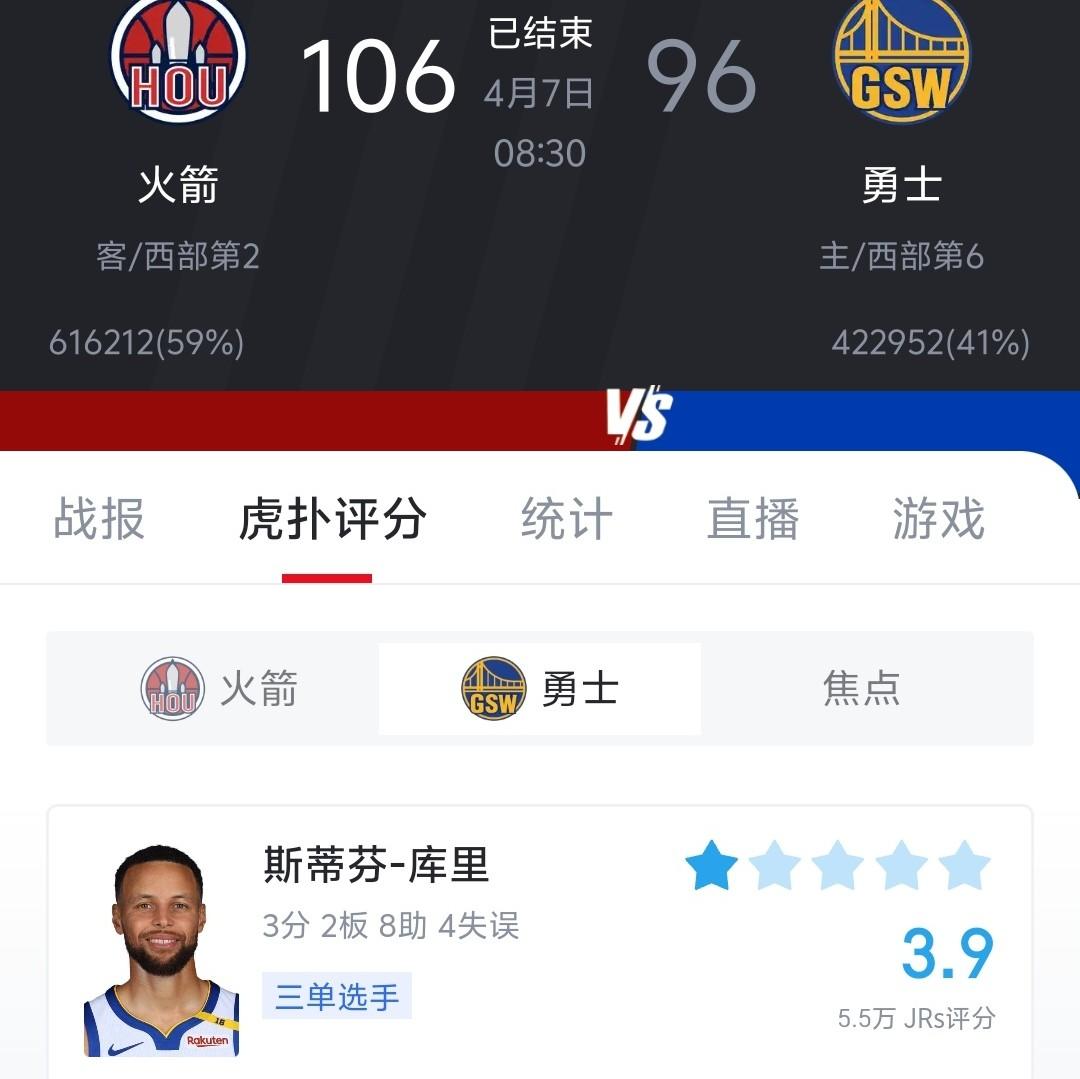Tap the 三单选手 tag
The height and width of the screenshot is (1079, 1080).
(336, 997)
